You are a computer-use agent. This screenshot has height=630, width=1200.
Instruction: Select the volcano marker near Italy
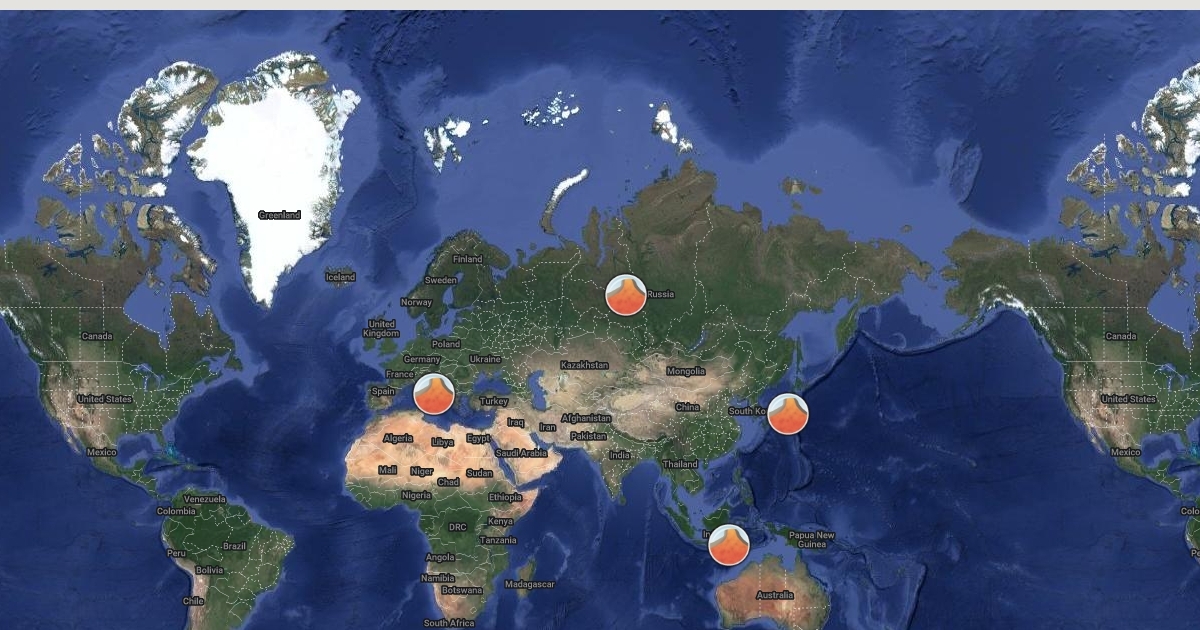[434, 394]
